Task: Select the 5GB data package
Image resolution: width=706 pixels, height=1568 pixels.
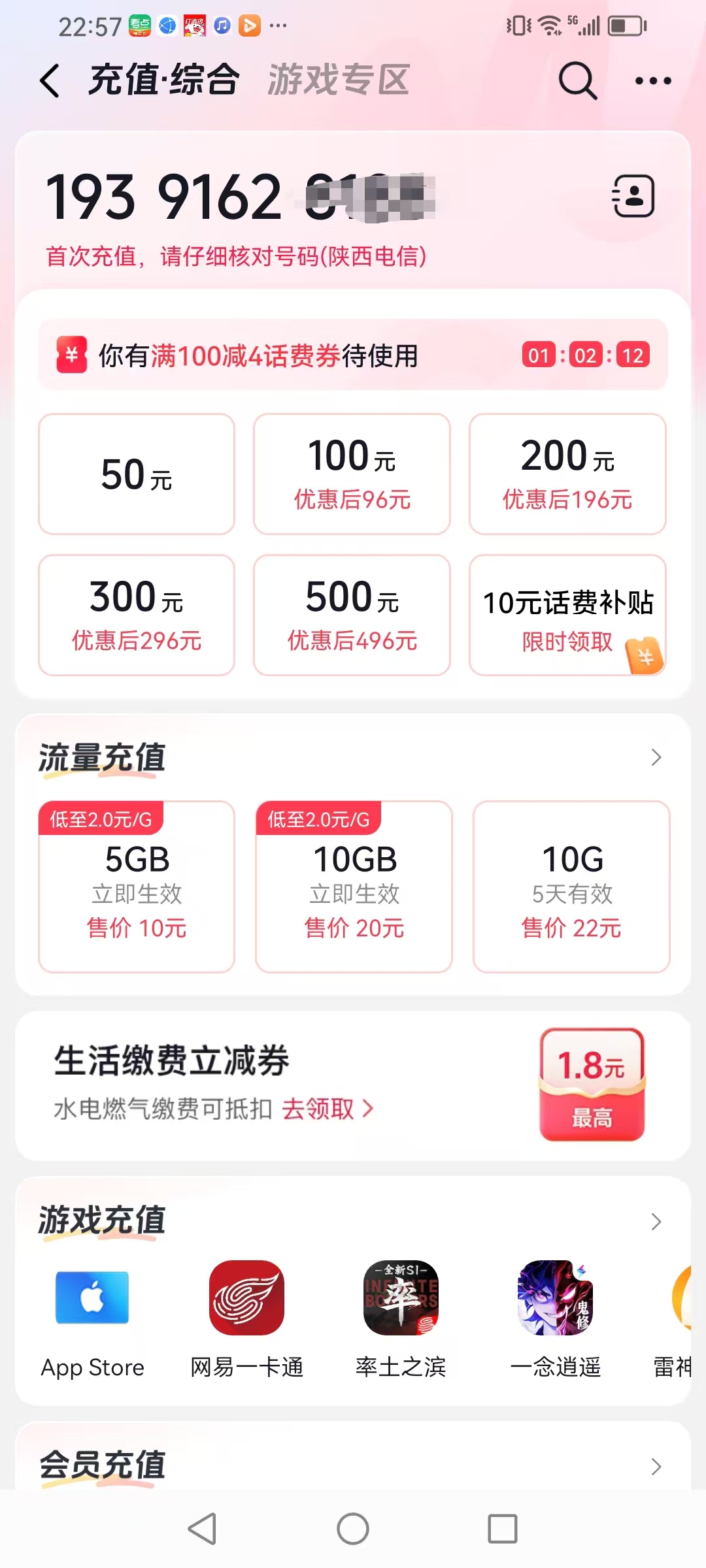Action: pos(137,887)
